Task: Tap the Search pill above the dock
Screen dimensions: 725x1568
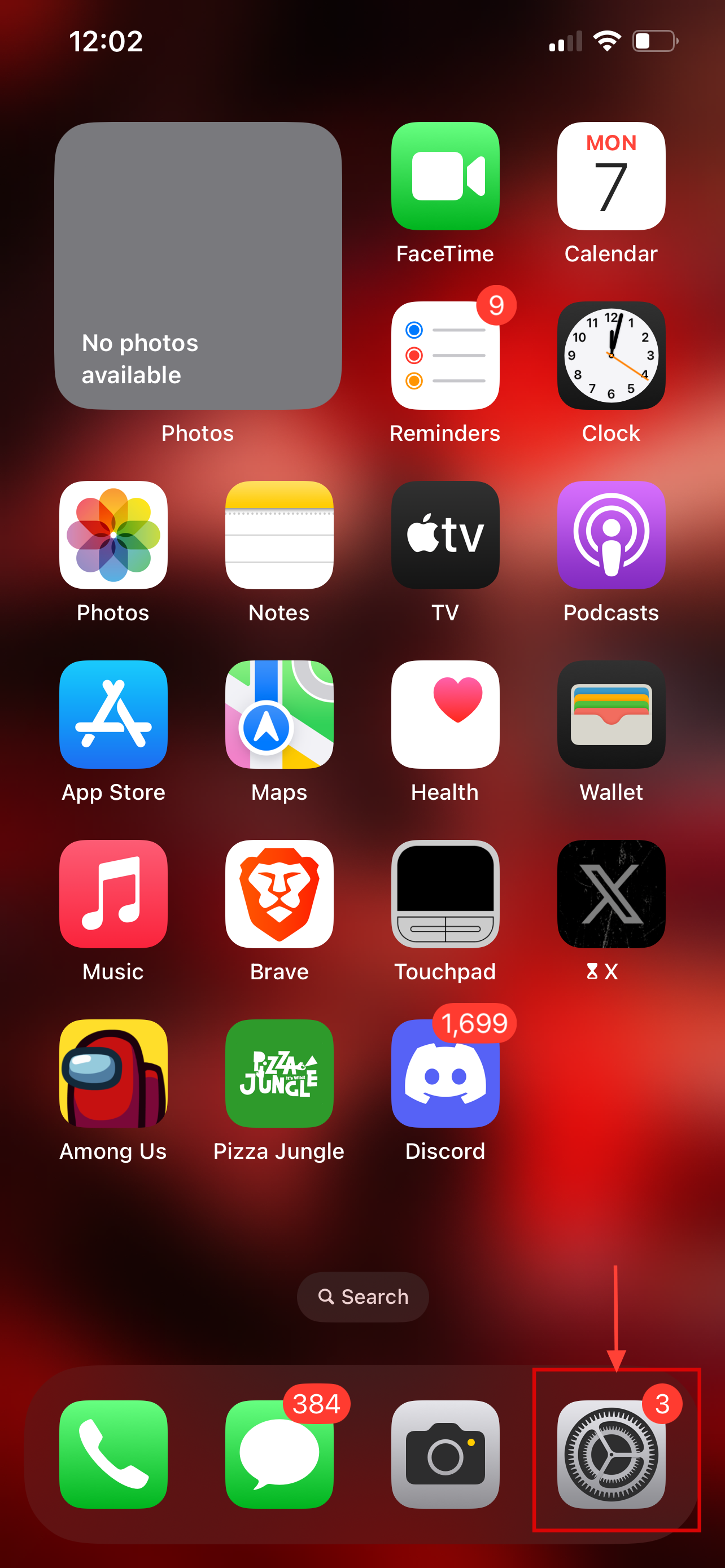Action: click(363, 1297)
